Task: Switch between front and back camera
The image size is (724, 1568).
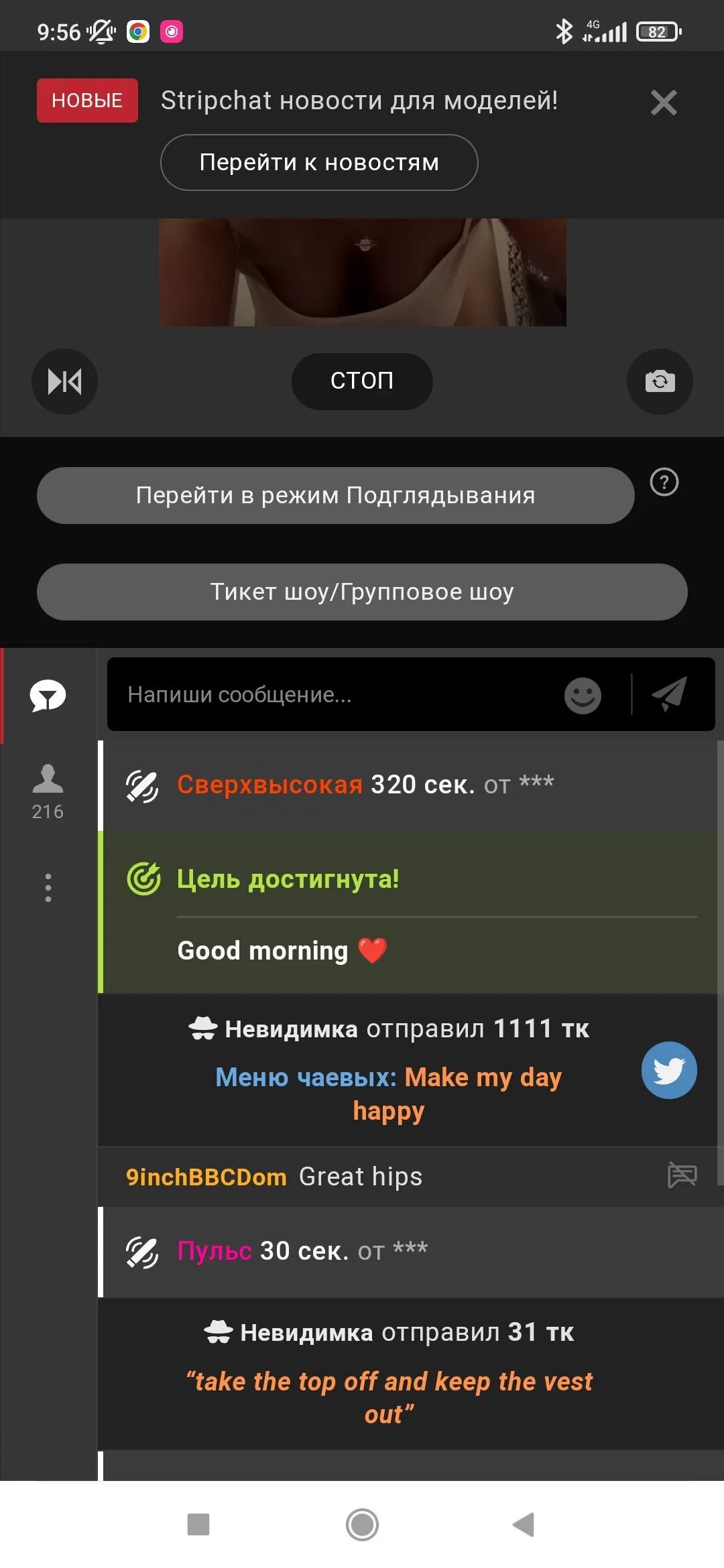Action: 659,381
